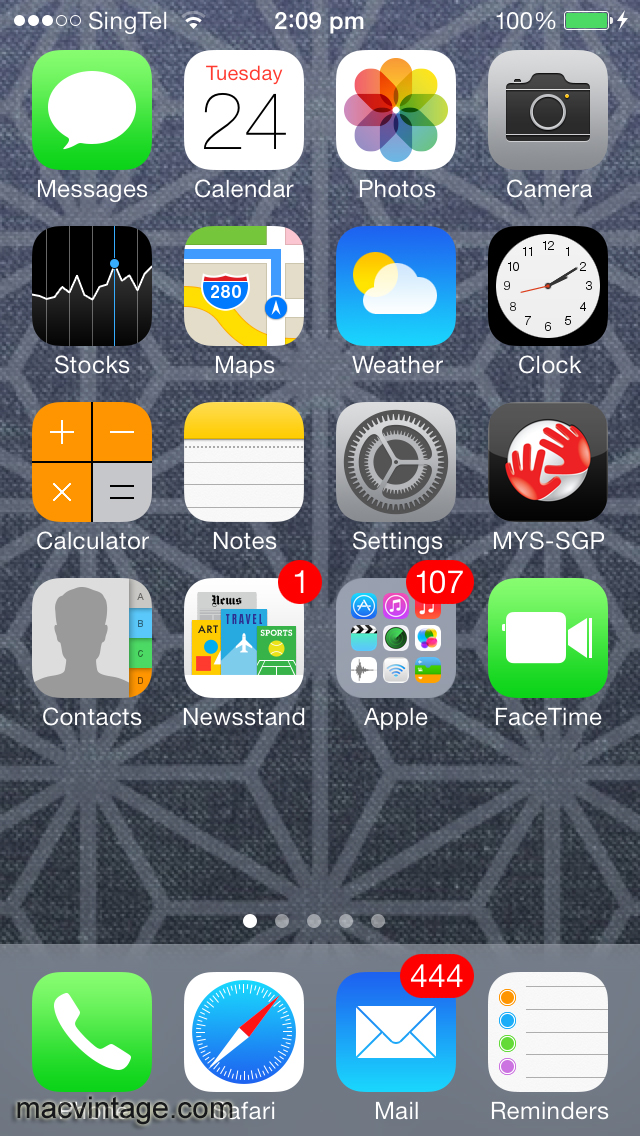Launch the Calculator app
This screenshot has width=640, height=1136.
pos(92,462)
